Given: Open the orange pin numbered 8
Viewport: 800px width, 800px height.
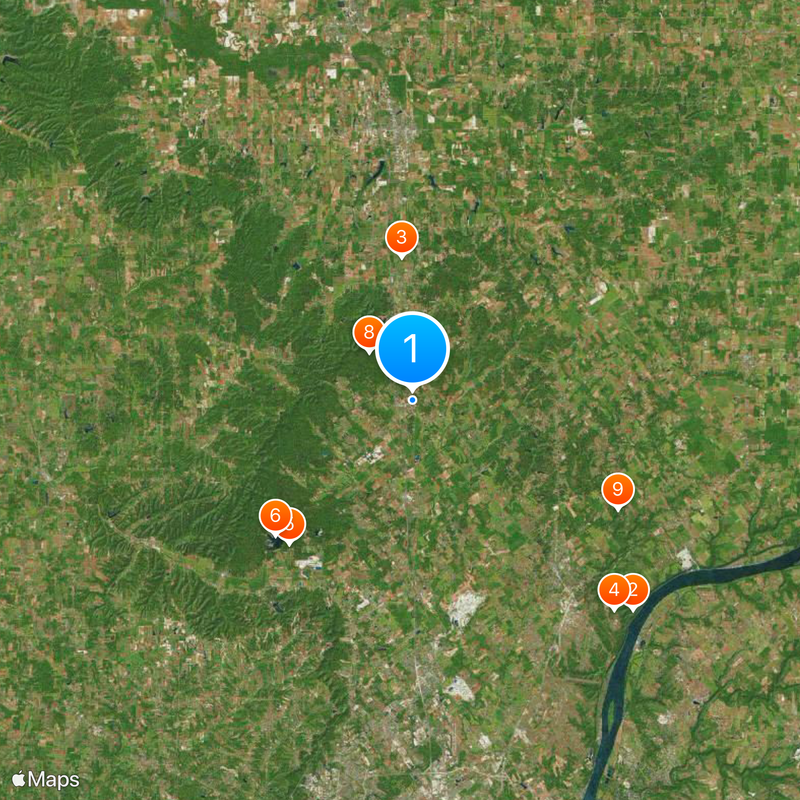Looking at the screenshot, I should pyautogui.click(x=366, y=332).
